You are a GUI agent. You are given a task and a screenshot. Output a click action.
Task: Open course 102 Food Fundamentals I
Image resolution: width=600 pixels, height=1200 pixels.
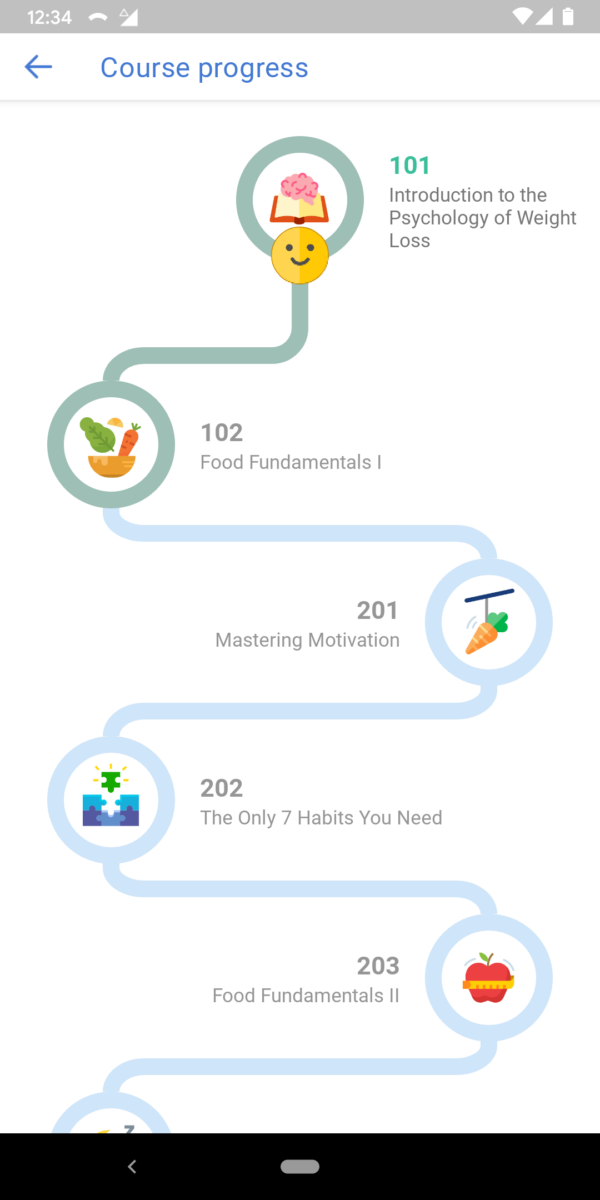click(110, 444)
